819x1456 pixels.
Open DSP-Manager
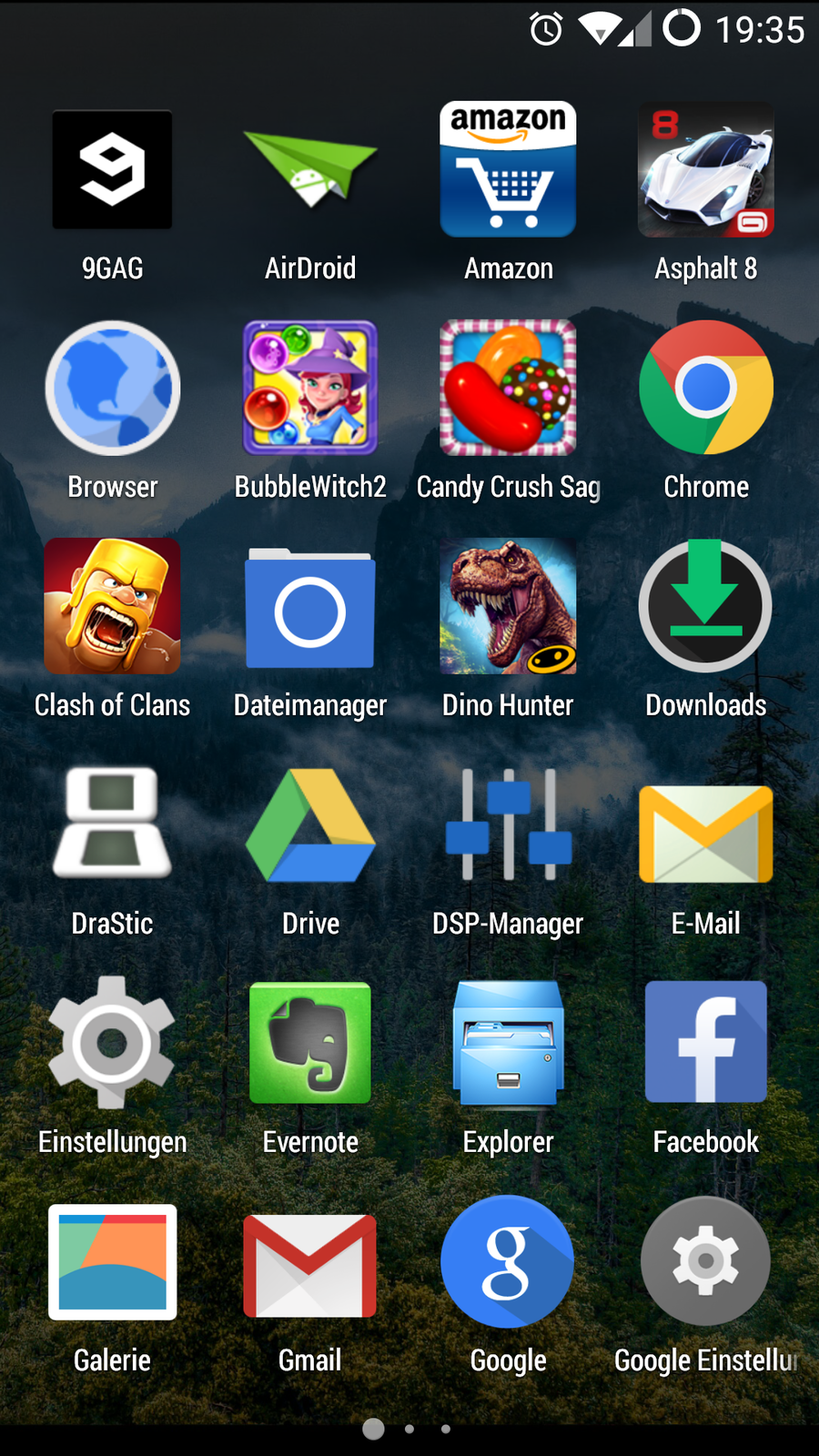pos(508,825)
